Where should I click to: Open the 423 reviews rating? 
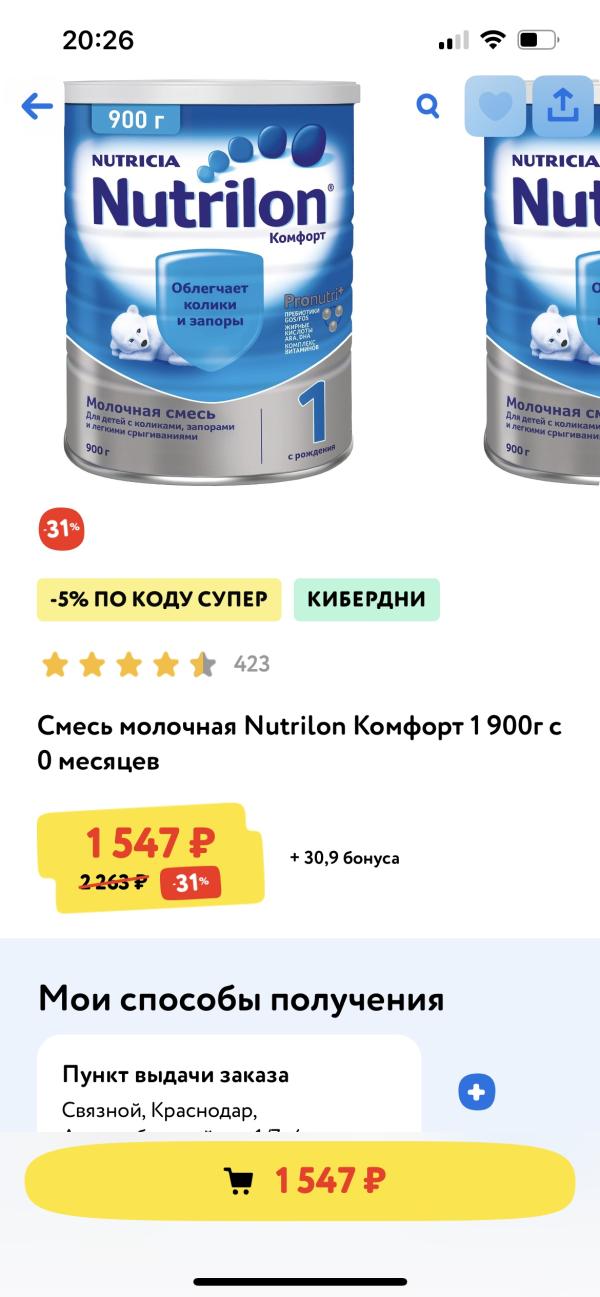tap(155, 663)
